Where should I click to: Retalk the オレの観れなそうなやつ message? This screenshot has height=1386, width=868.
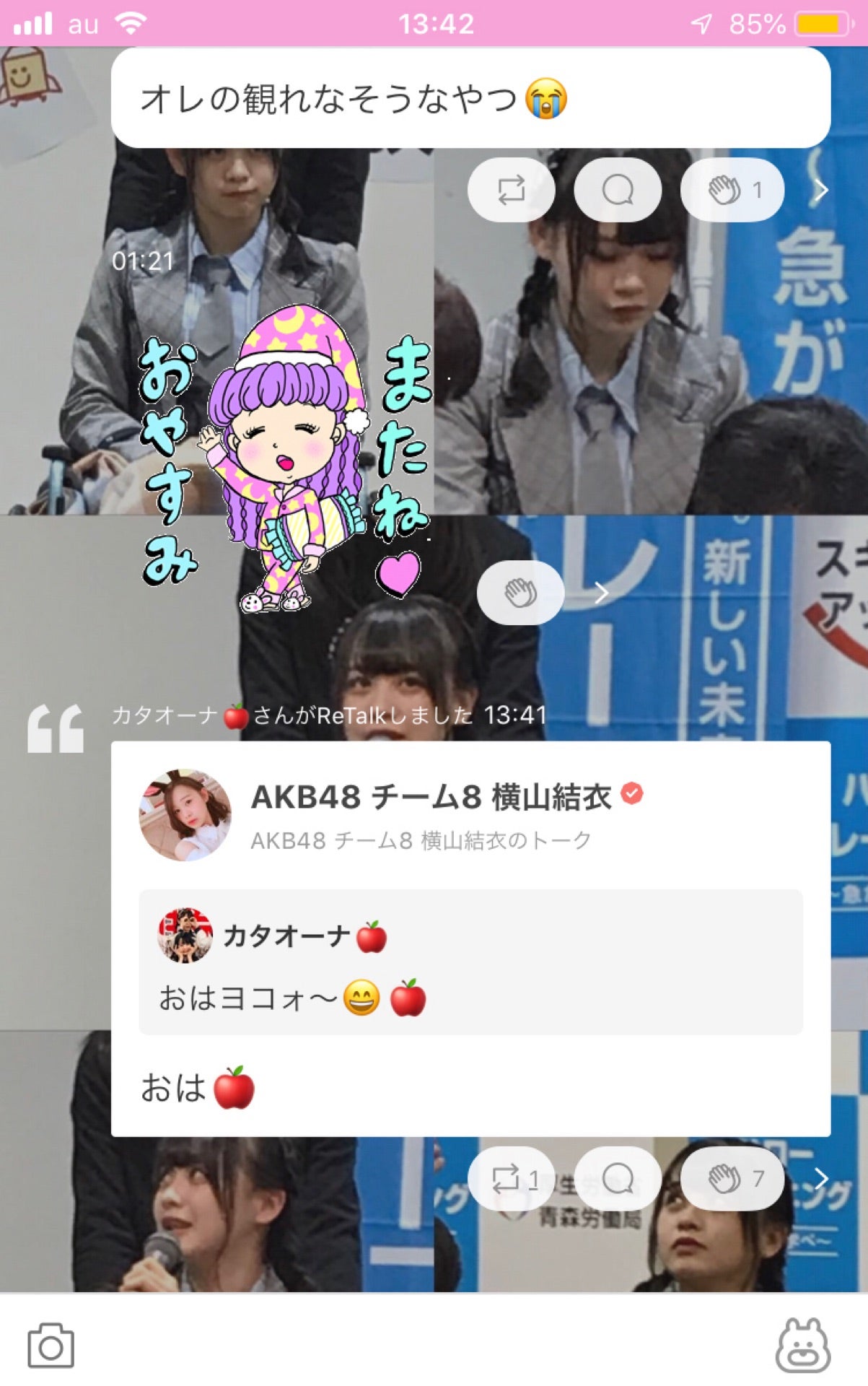coord(511,190)
